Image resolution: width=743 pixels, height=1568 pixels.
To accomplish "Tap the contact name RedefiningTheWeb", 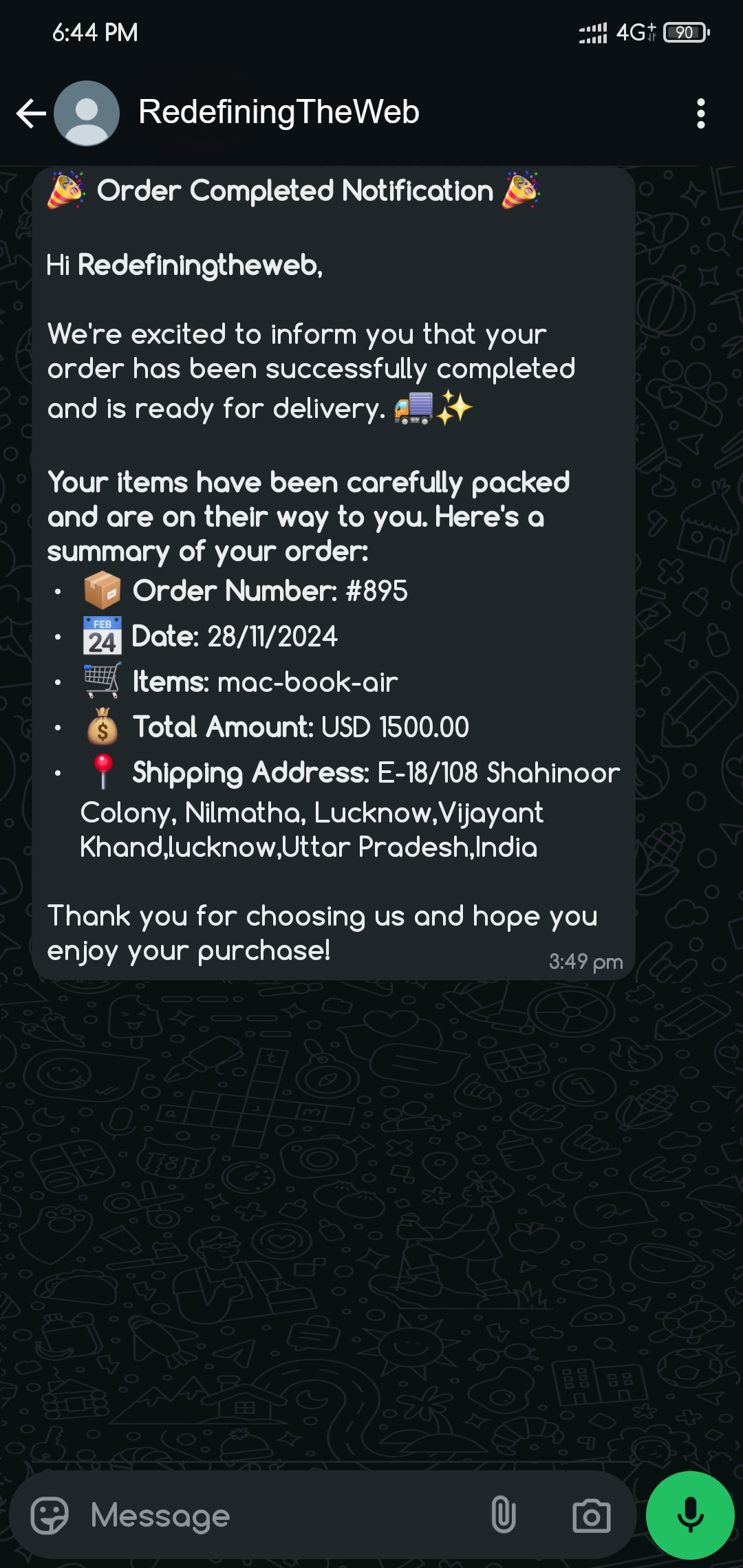I will click(x=278, y=112).
